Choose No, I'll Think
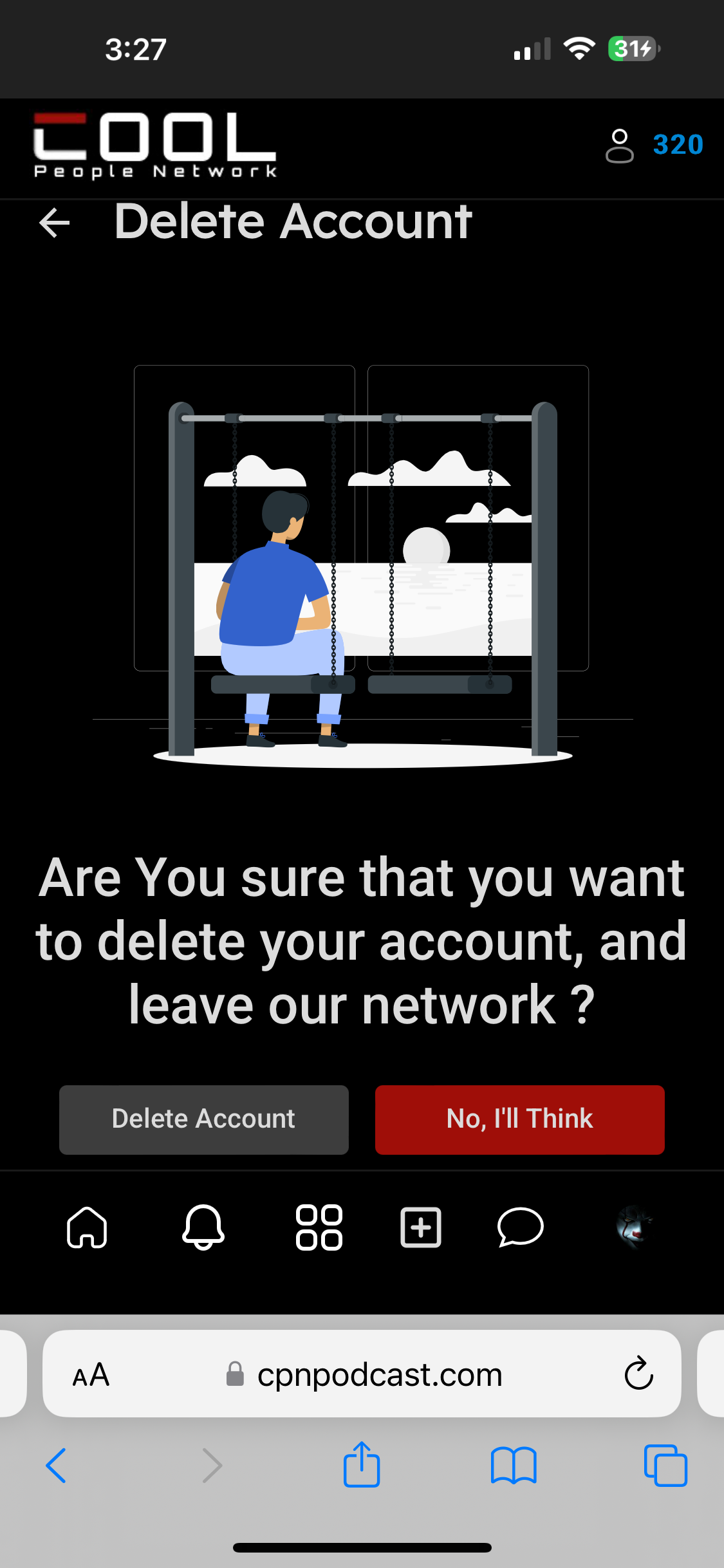This screenshot has width=724, height=1568. [519, 1119]
